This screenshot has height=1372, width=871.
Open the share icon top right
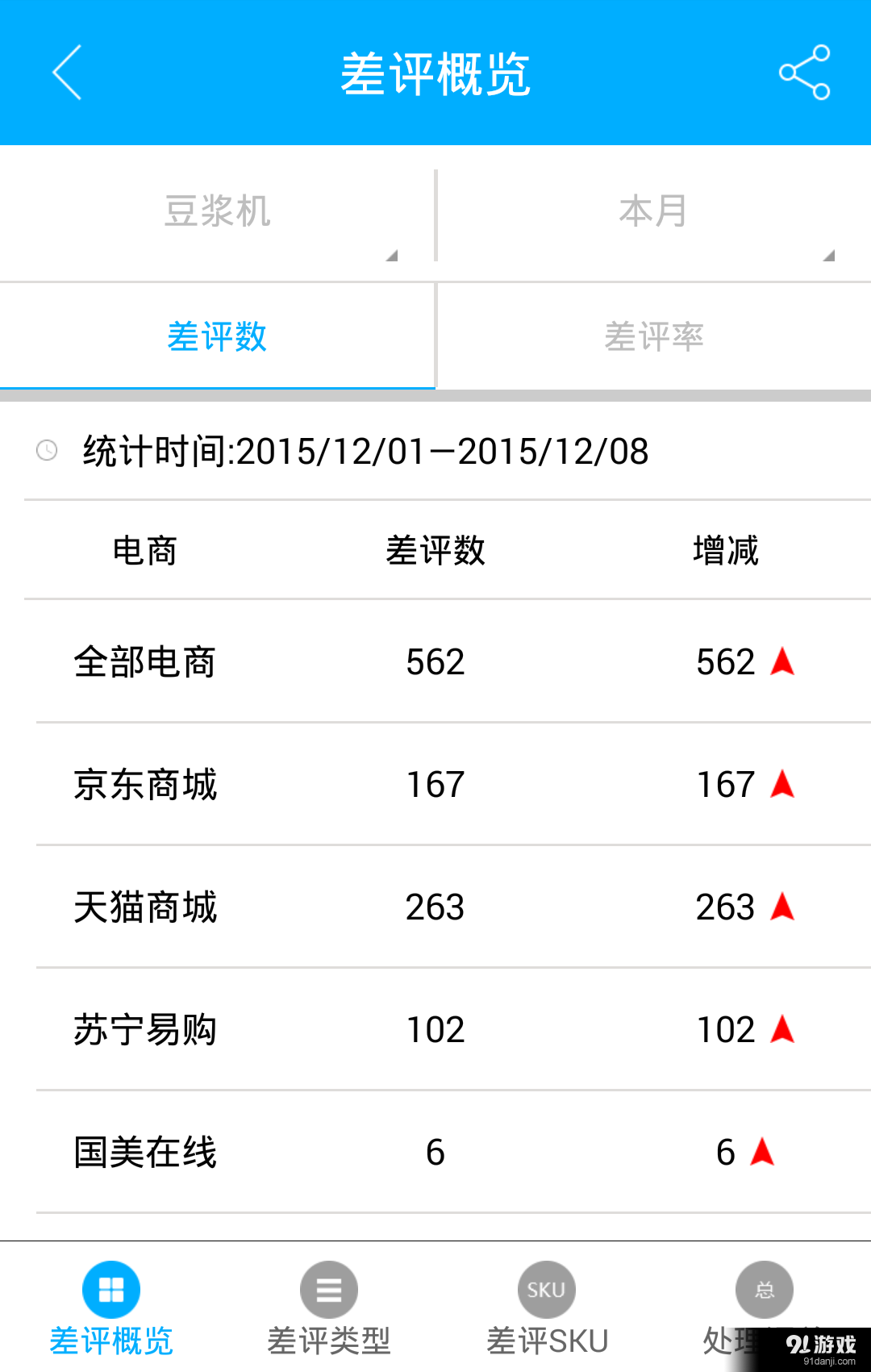click(x=804, y=73)
